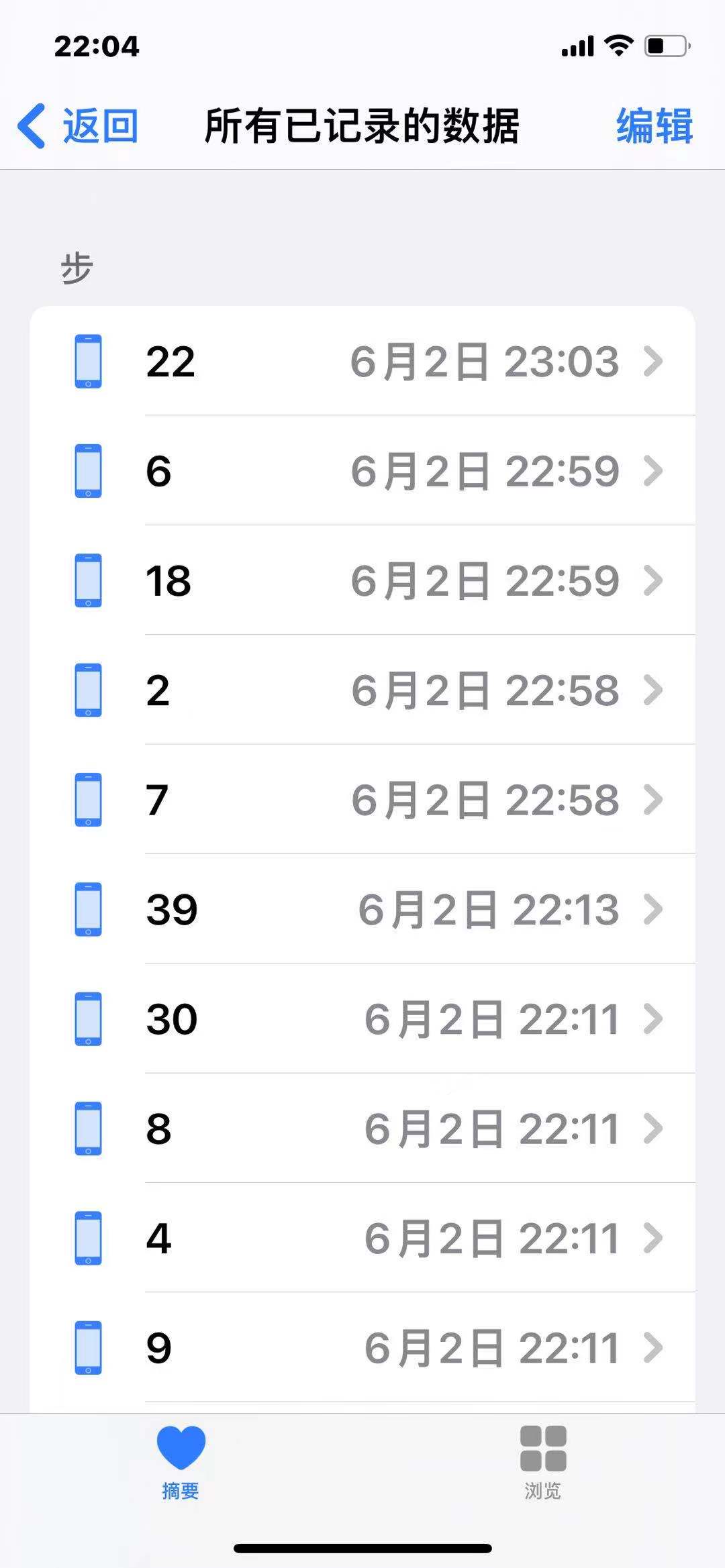
Task: Open the 7 steps entry at 22:58
Action: pyautogui.click(x=362, y=800)
